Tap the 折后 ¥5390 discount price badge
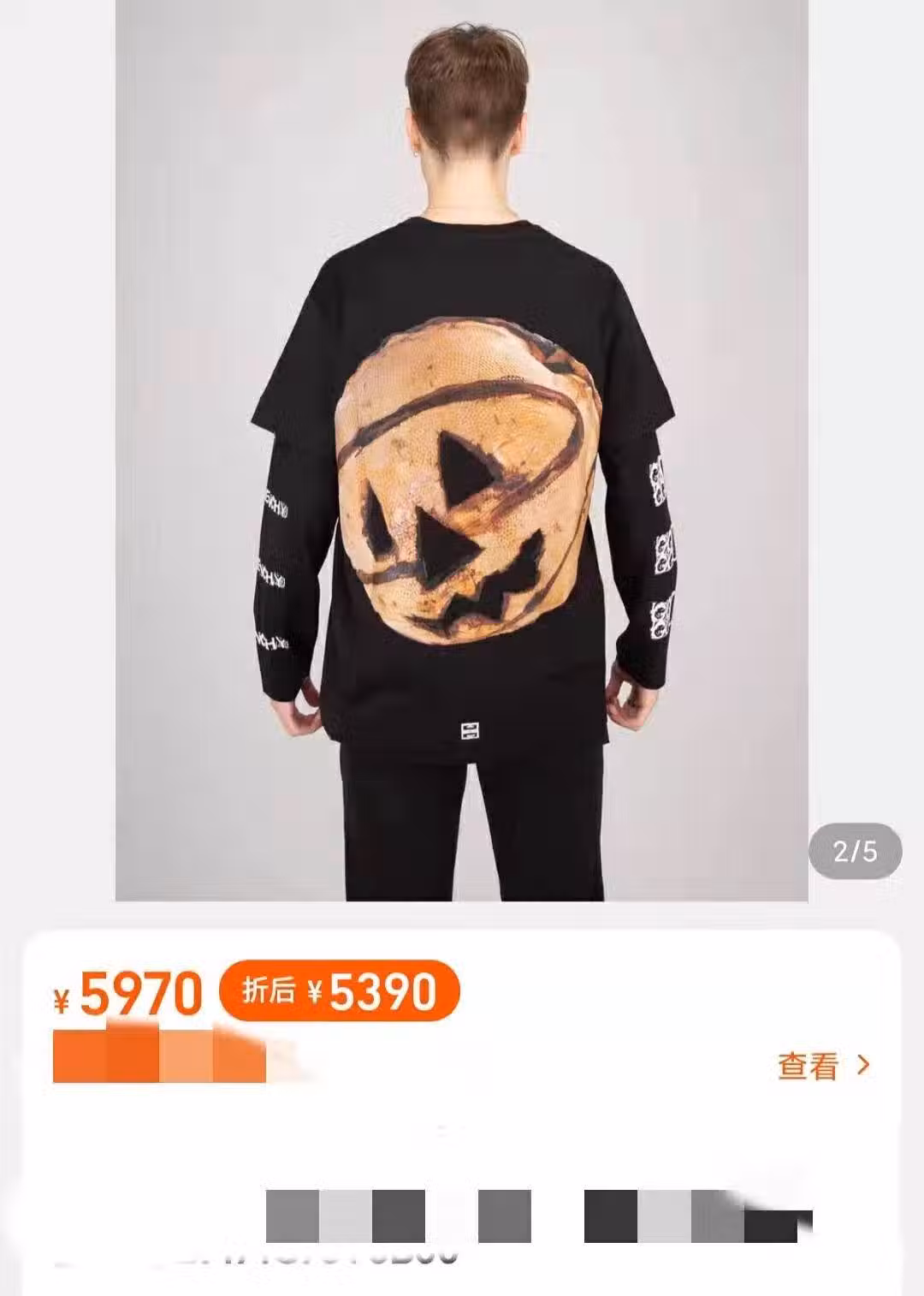 340,991
